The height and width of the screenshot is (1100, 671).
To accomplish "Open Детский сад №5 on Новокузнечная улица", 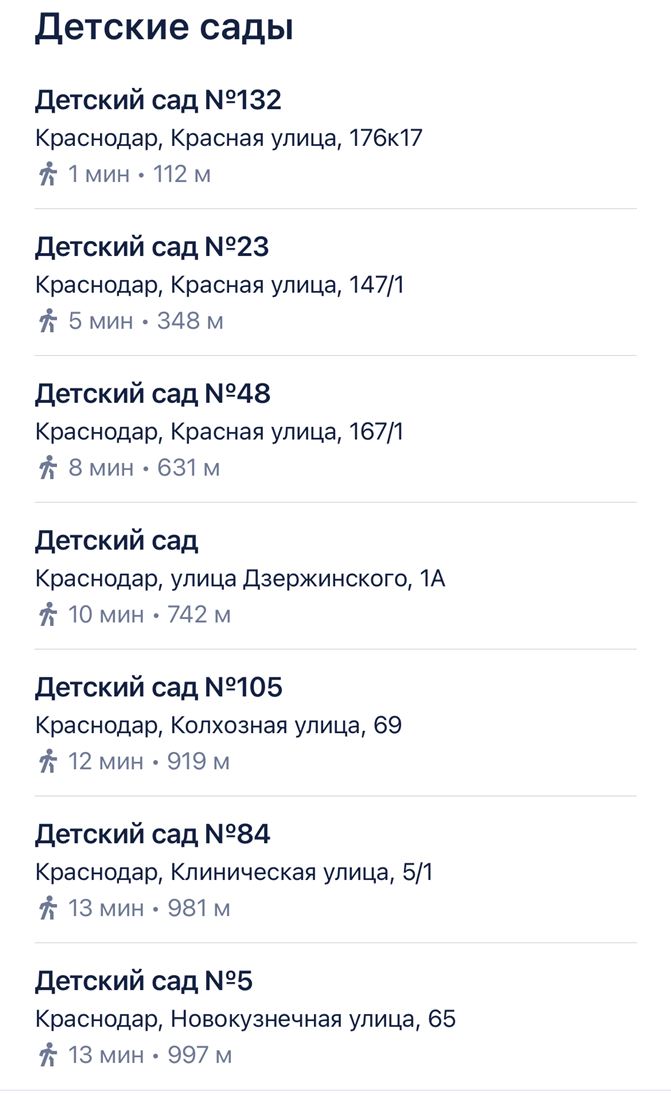I will [336, 1017].
